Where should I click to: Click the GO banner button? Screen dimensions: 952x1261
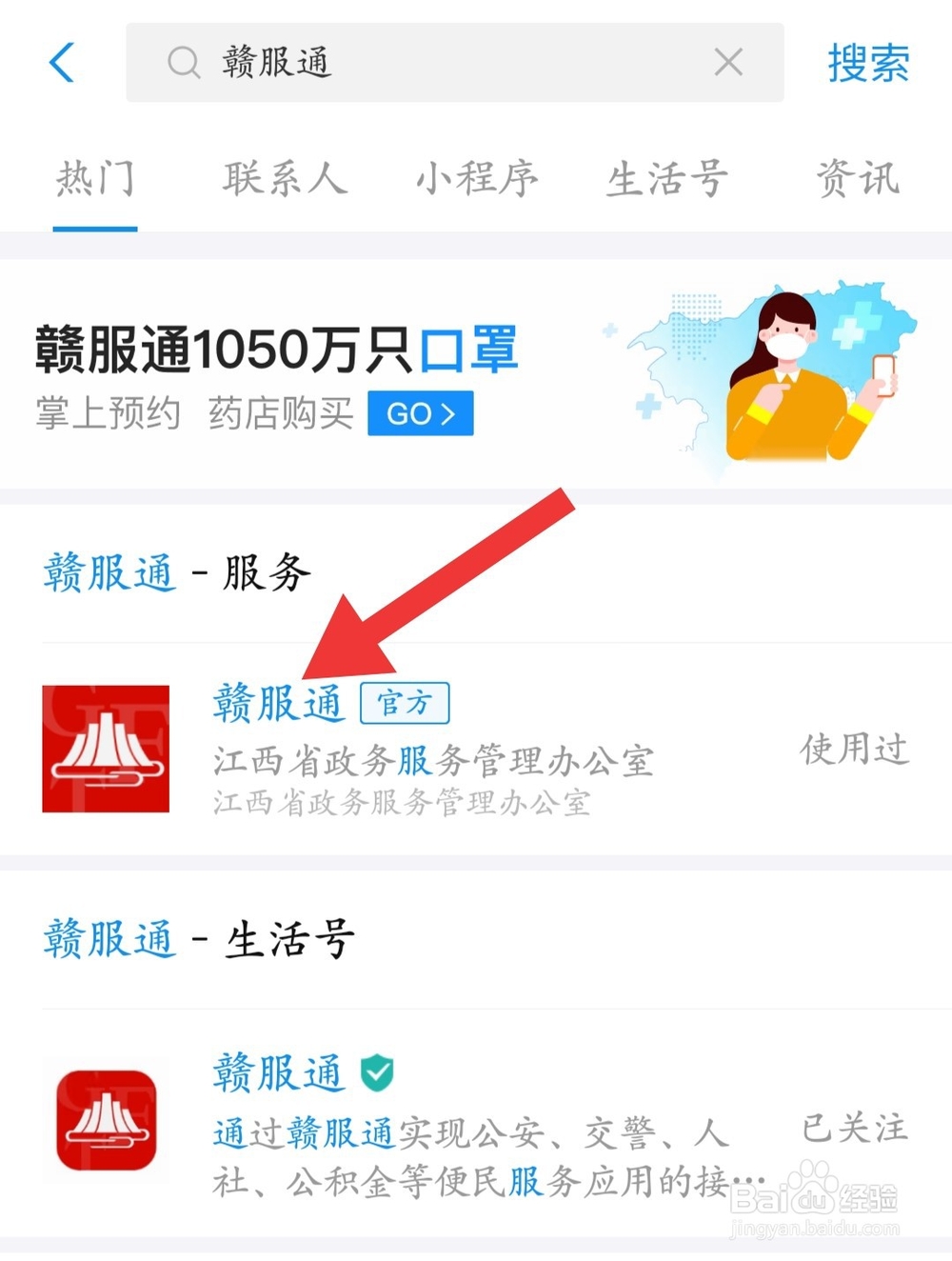[420, 413]
